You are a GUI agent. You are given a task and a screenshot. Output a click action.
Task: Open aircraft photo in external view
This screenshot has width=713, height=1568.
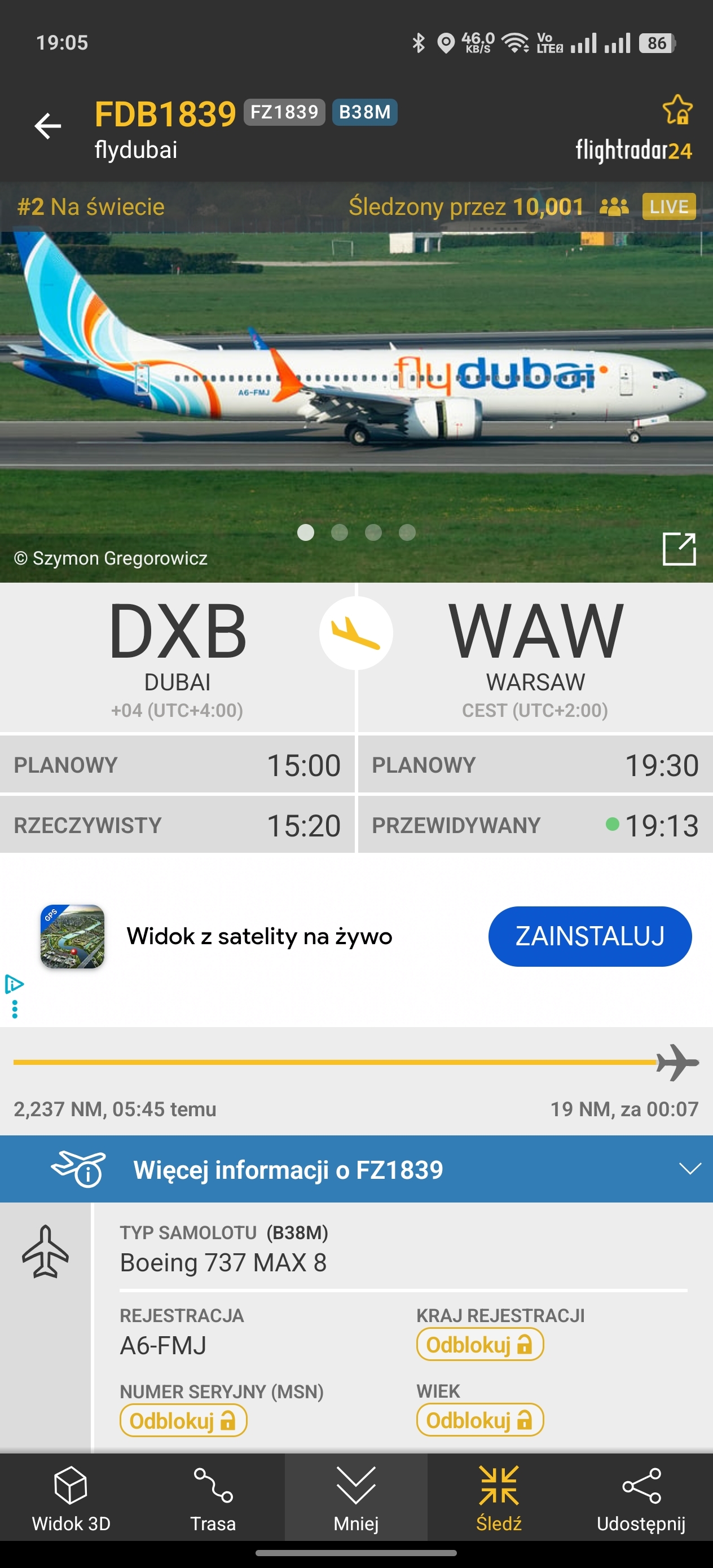pyautogui.click(x=678, y=548)
